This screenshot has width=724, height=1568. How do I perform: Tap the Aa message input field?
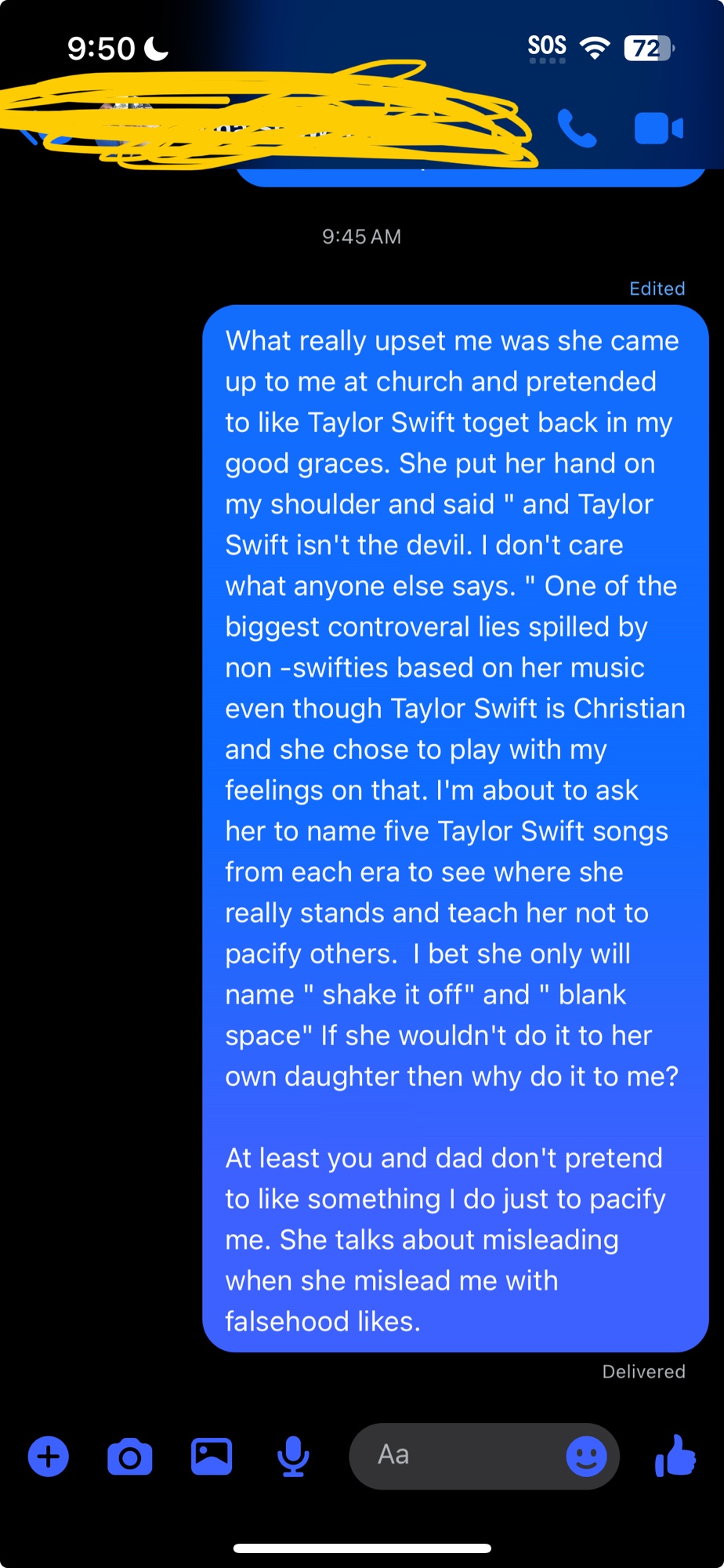point(454,1456)
